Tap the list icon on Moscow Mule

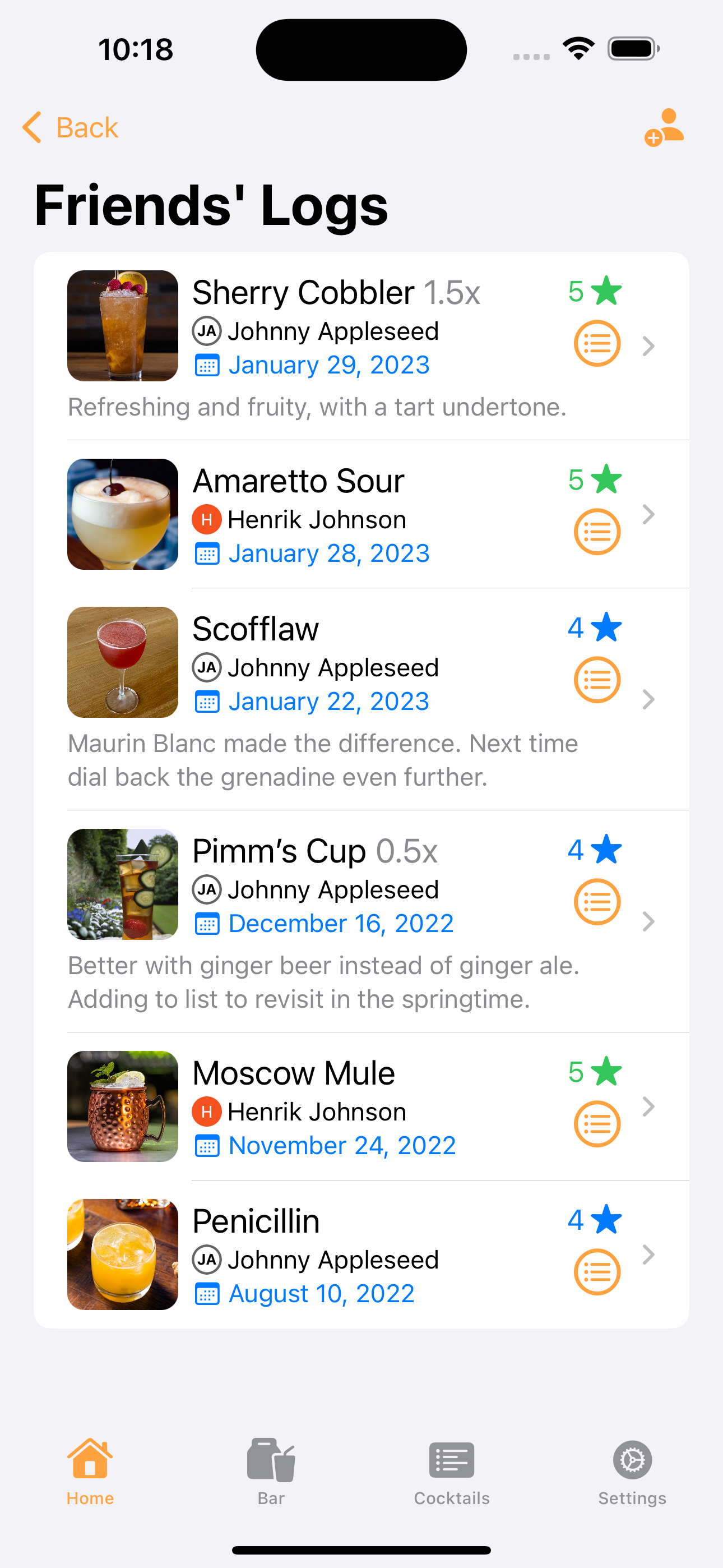(597, 1124)
